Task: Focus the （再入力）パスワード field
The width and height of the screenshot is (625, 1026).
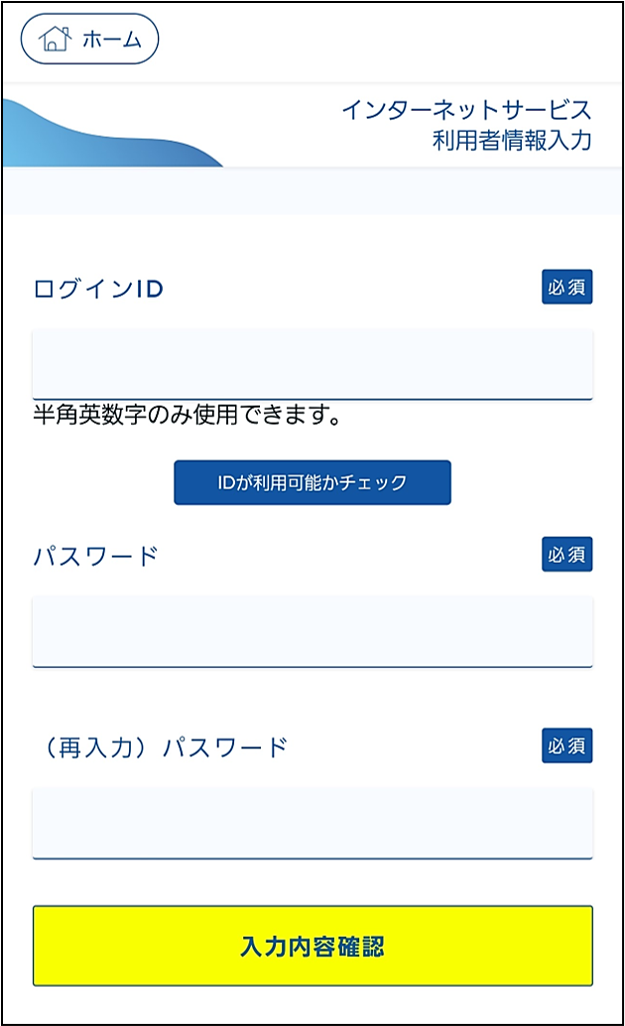Action: pyautogui.click(x=312, y=823)
